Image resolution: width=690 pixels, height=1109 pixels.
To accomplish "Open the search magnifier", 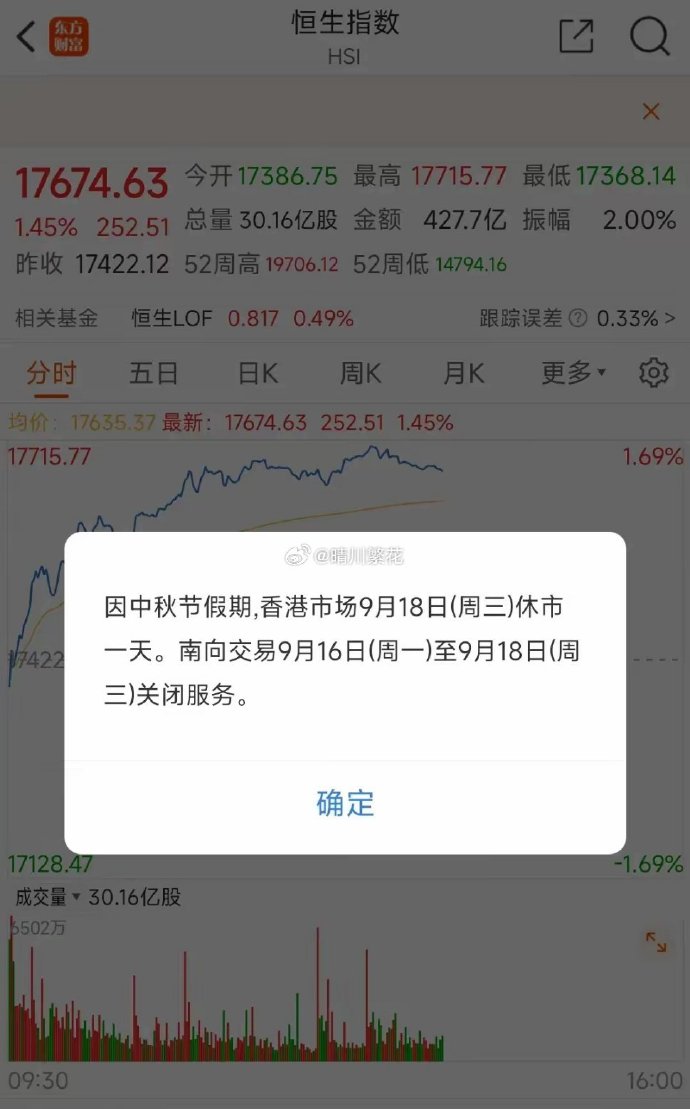I will (x=649, y=36).
